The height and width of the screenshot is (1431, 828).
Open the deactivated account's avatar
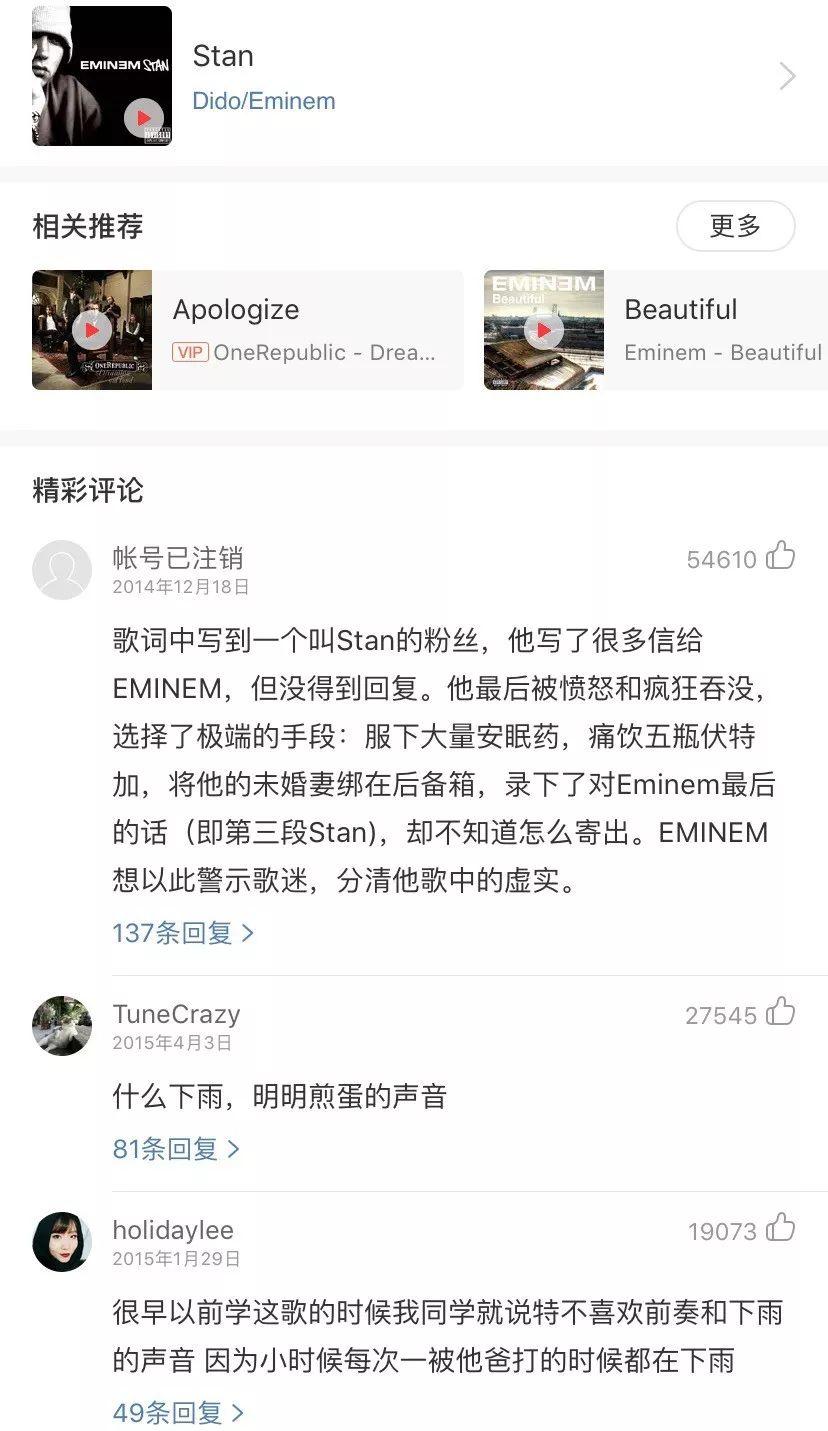click(x=61, y=566)
